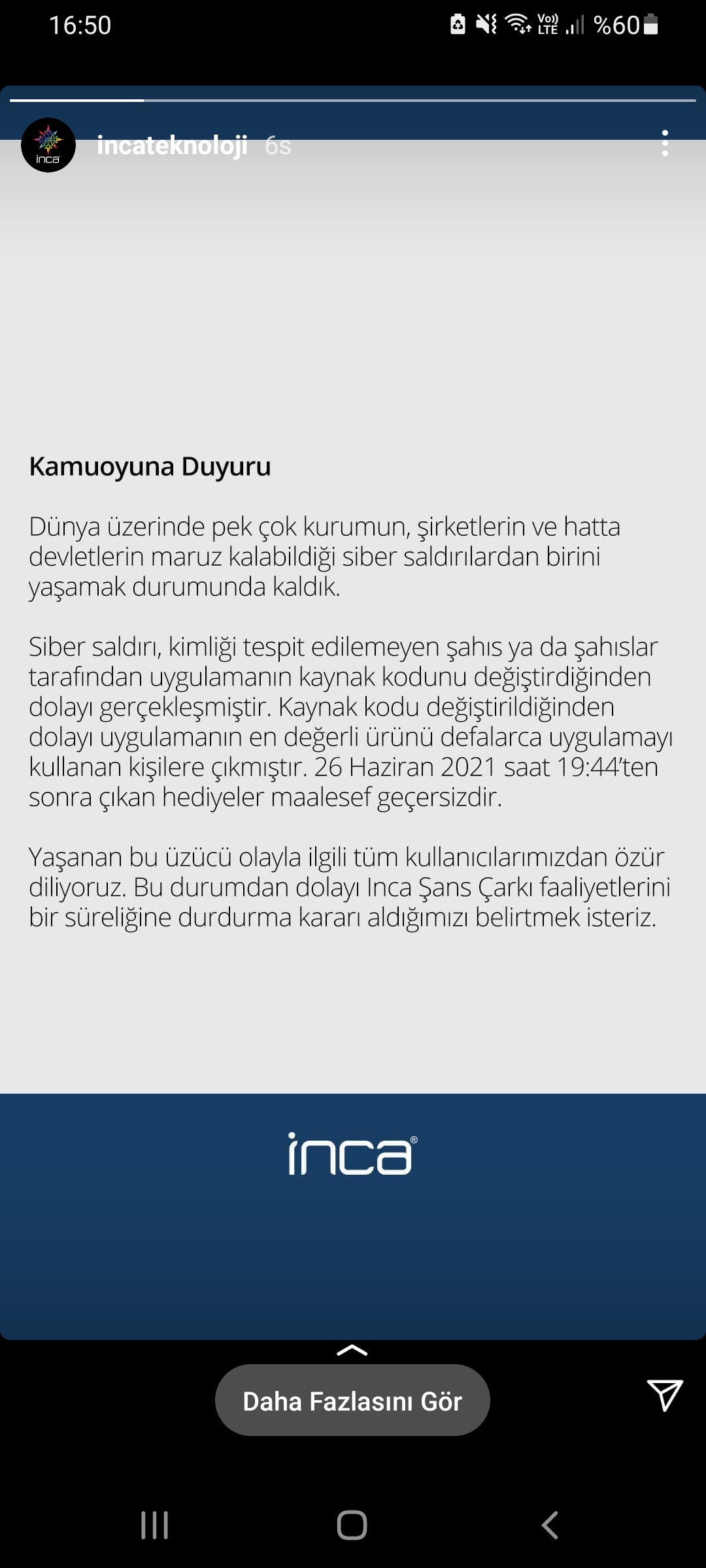706x1568 pixels.
Task: Share this story via send icon
Action: click(665, 1395)
